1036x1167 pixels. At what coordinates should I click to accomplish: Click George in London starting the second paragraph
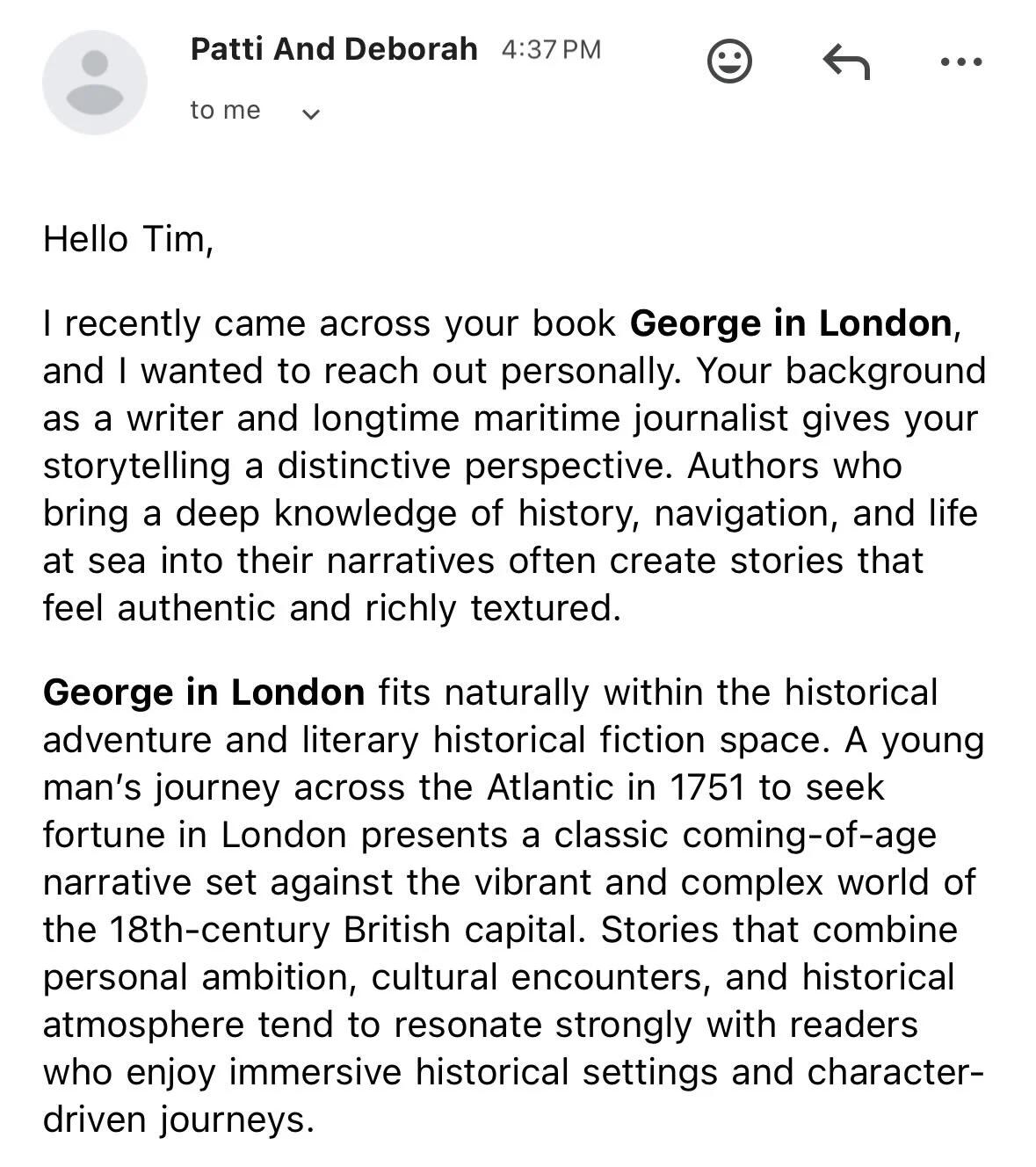(203, 692)
